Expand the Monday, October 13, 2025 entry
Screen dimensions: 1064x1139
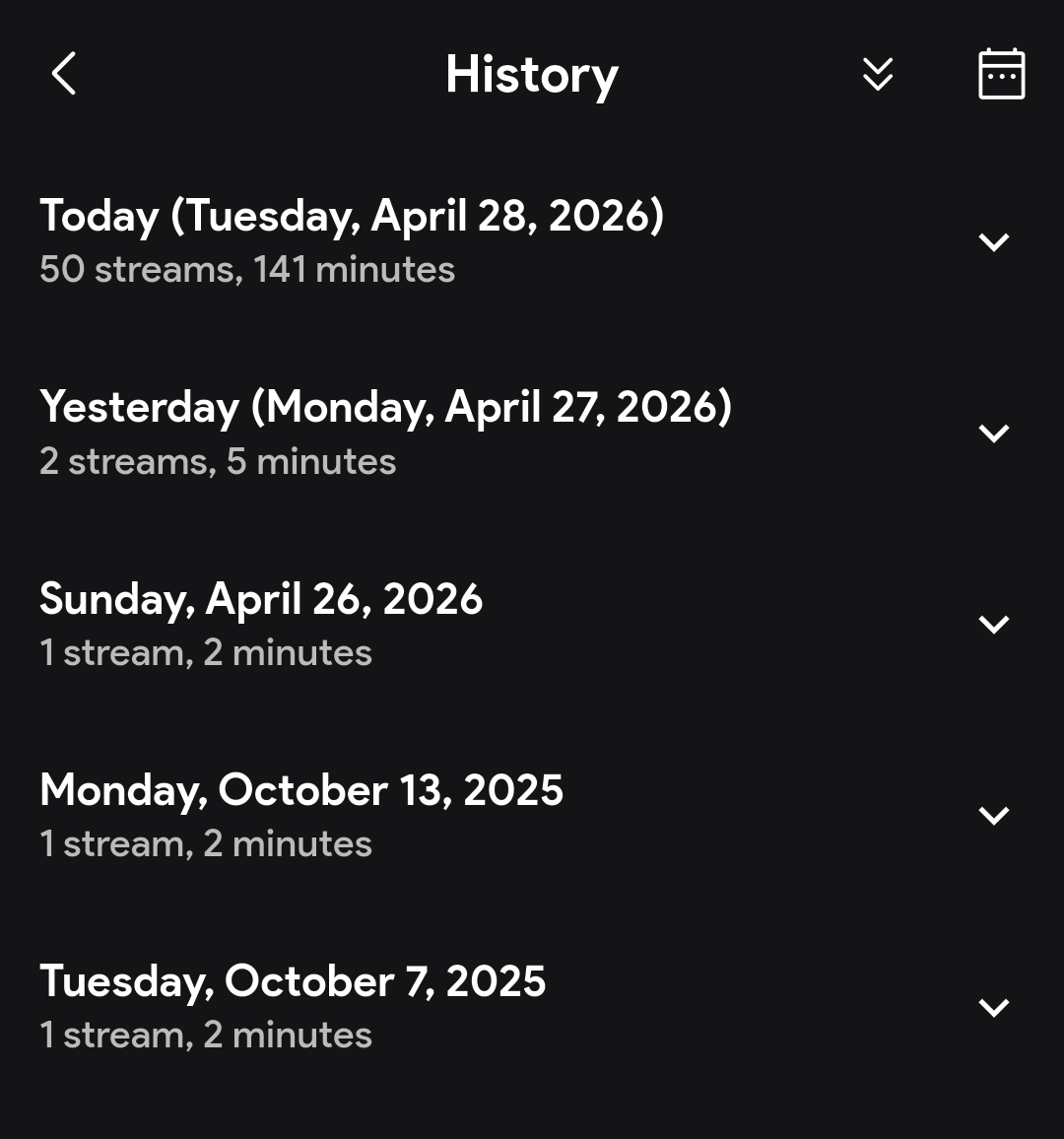(993, 816)
